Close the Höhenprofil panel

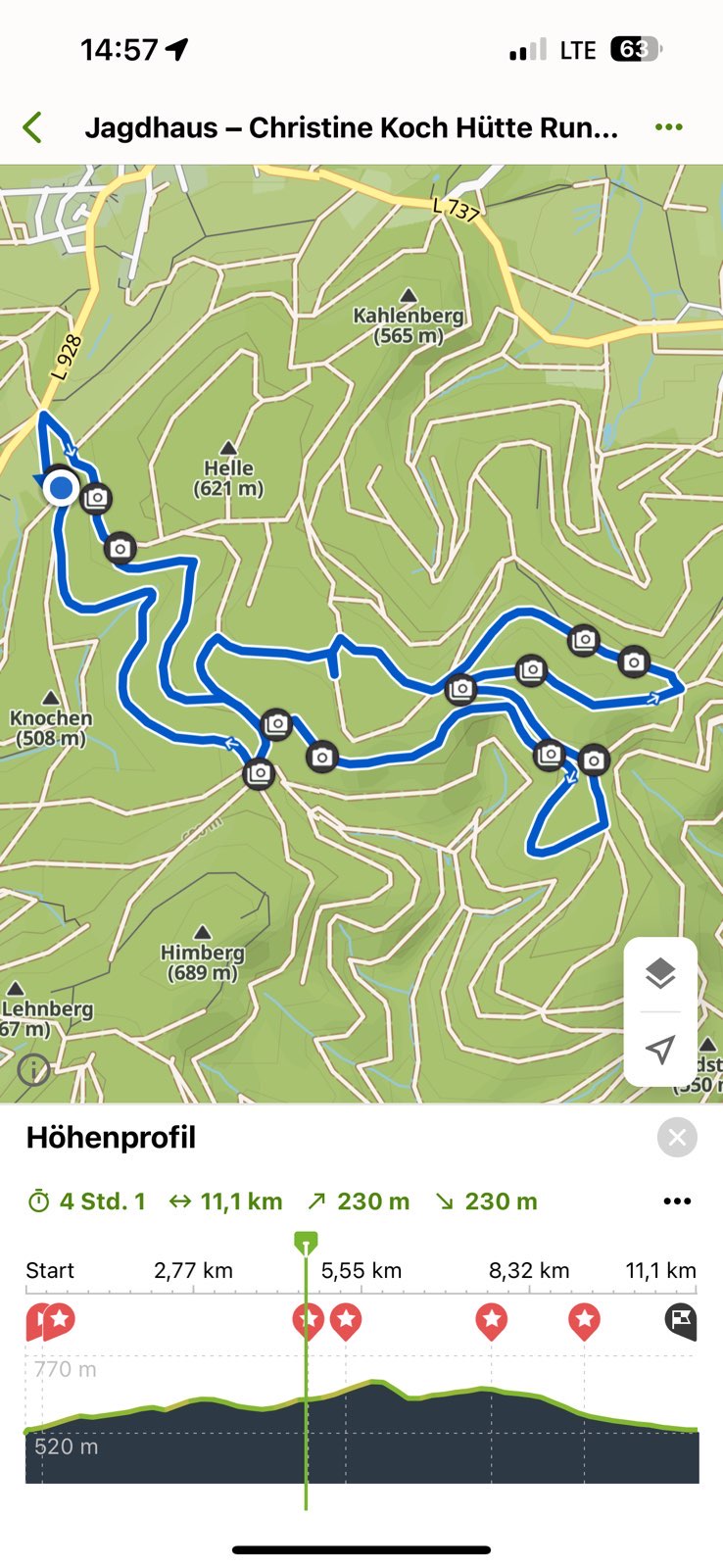point(677,1138)
